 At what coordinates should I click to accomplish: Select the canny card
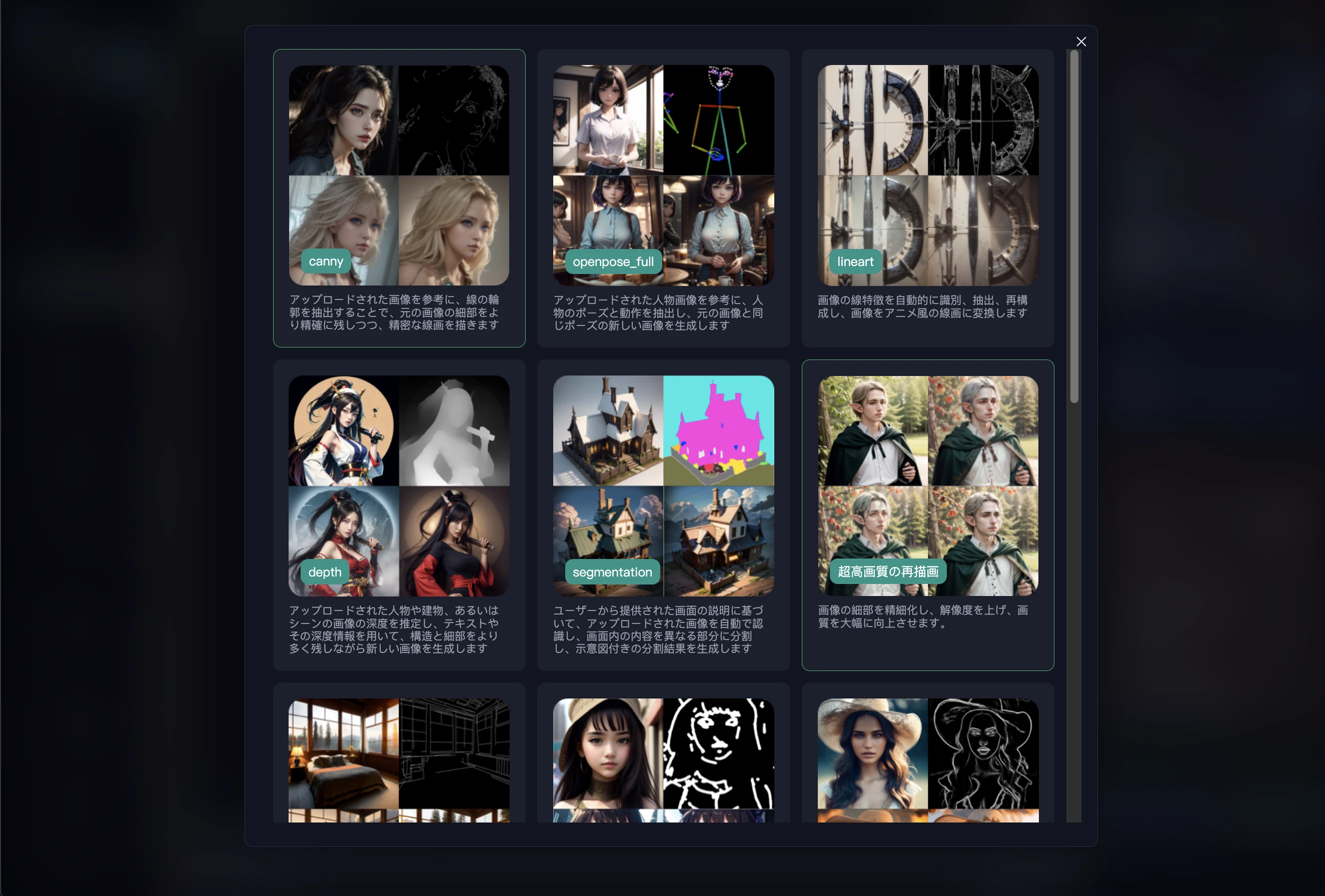pyautogui.click(x=399, y=198)
